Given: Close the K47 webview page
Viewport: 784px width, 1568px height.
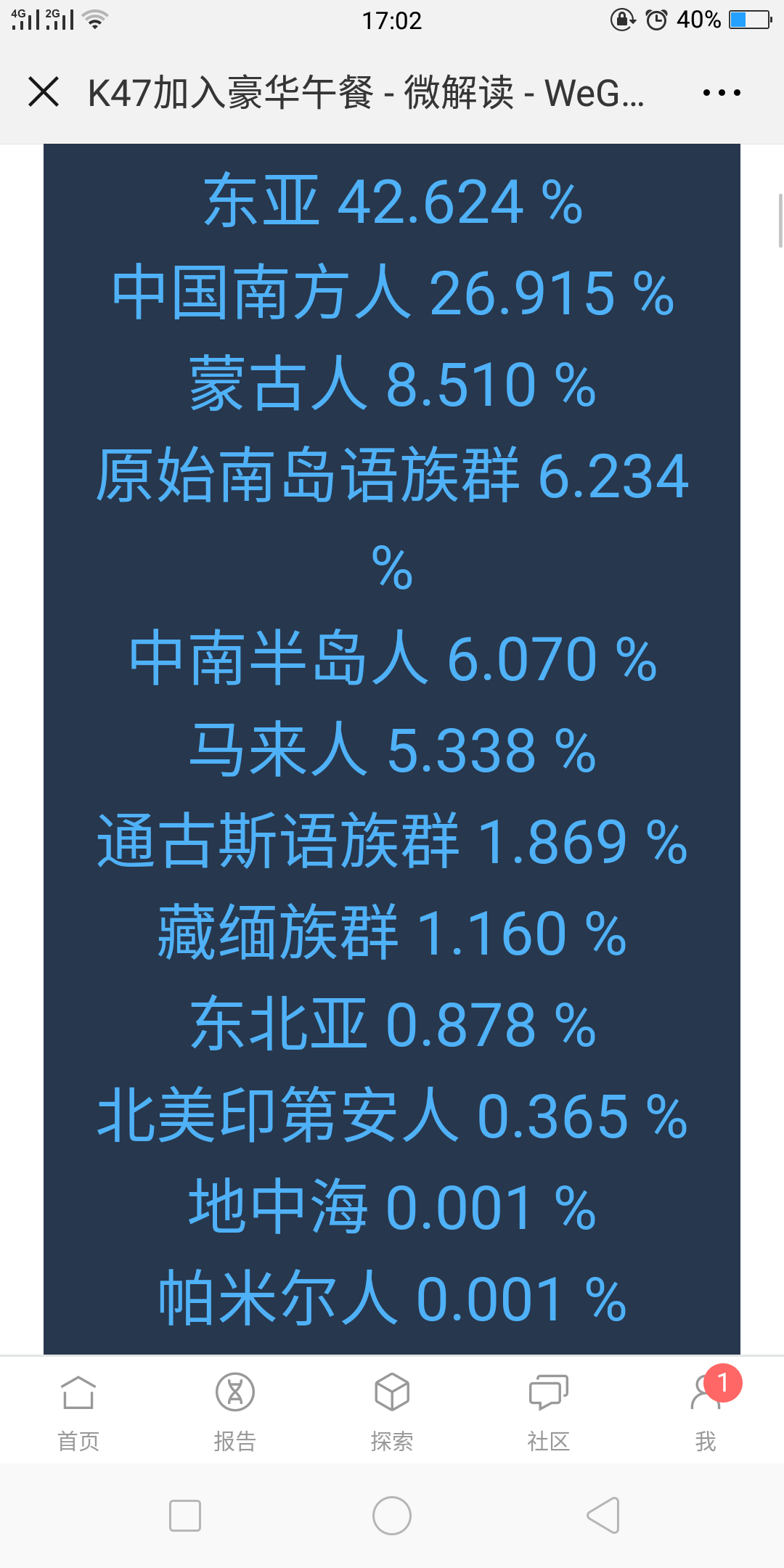Looking at the screenshot, I should pos(44,92).
